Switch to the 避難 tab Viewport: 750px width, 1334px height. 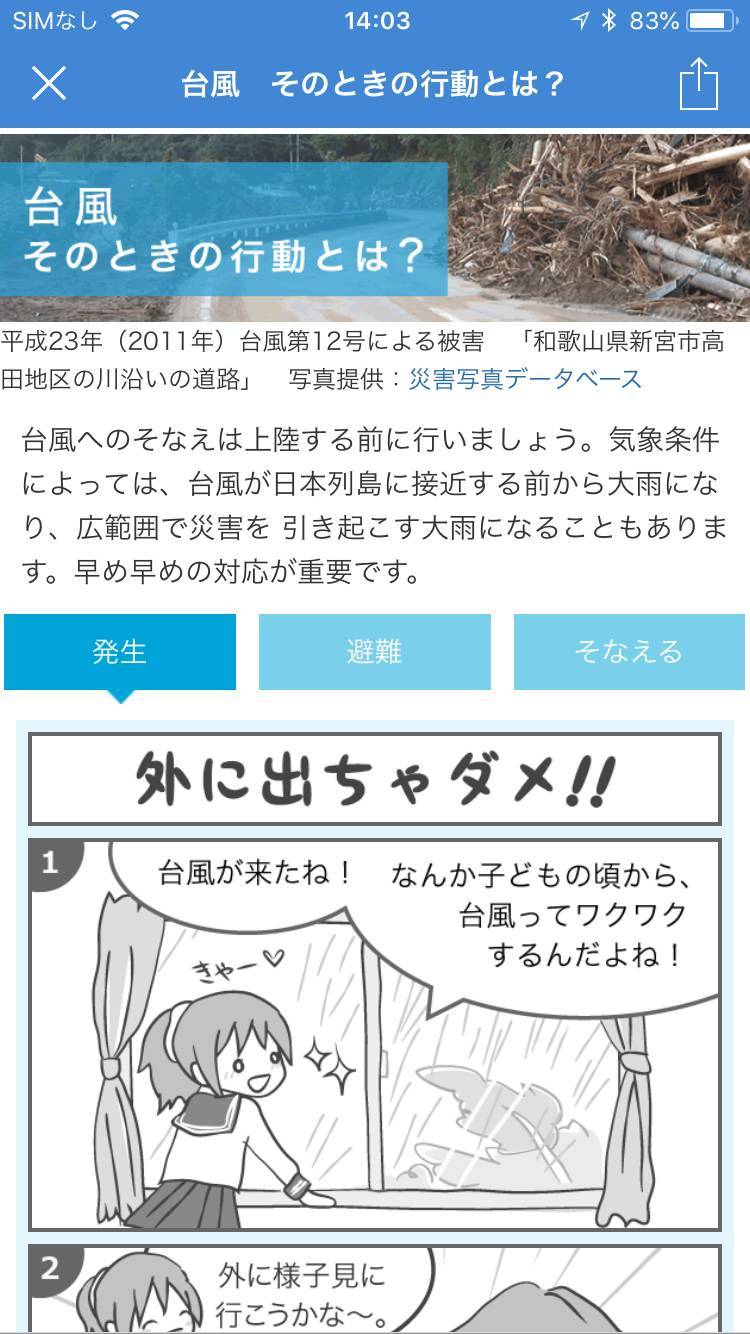(374, 652)
